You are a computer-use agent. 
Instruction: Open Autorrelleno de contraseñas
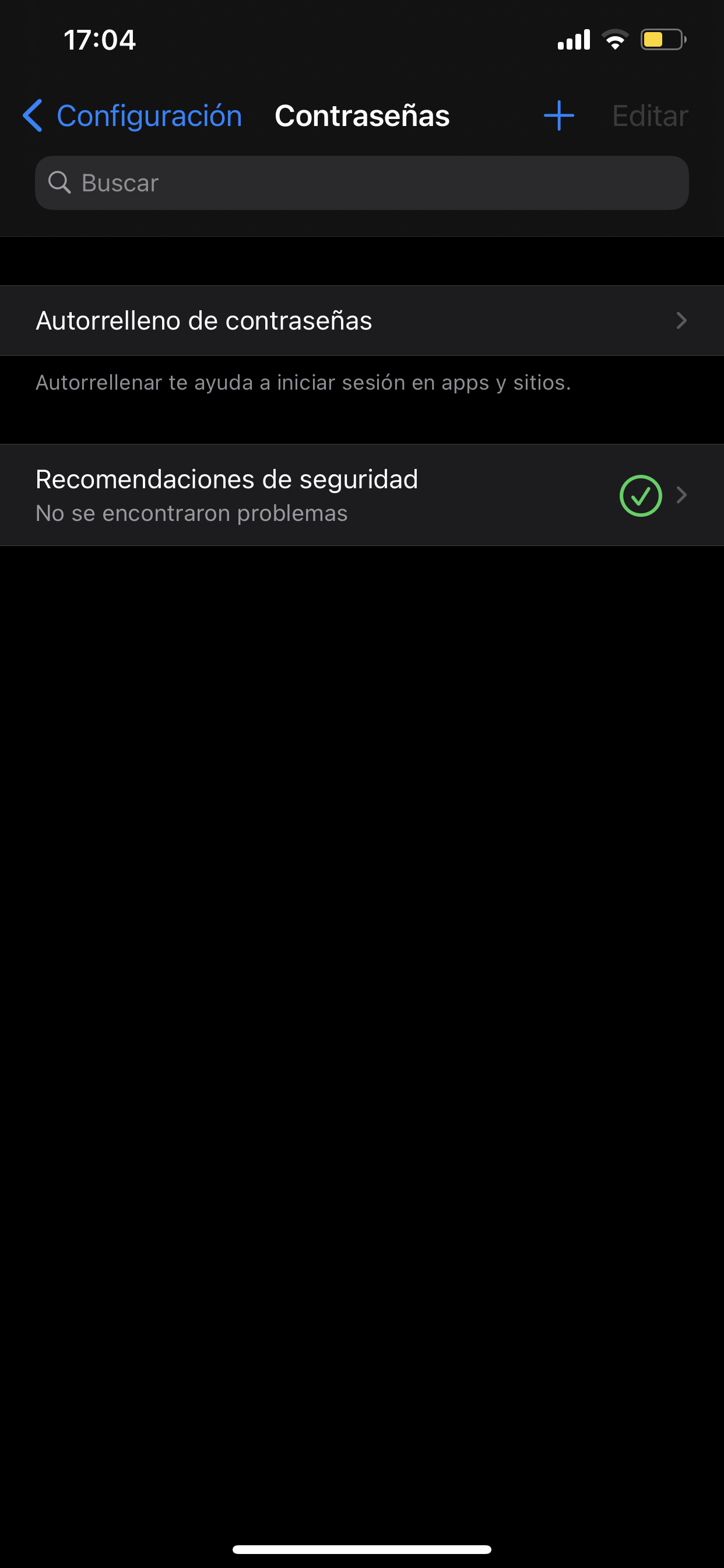point(362,321)
